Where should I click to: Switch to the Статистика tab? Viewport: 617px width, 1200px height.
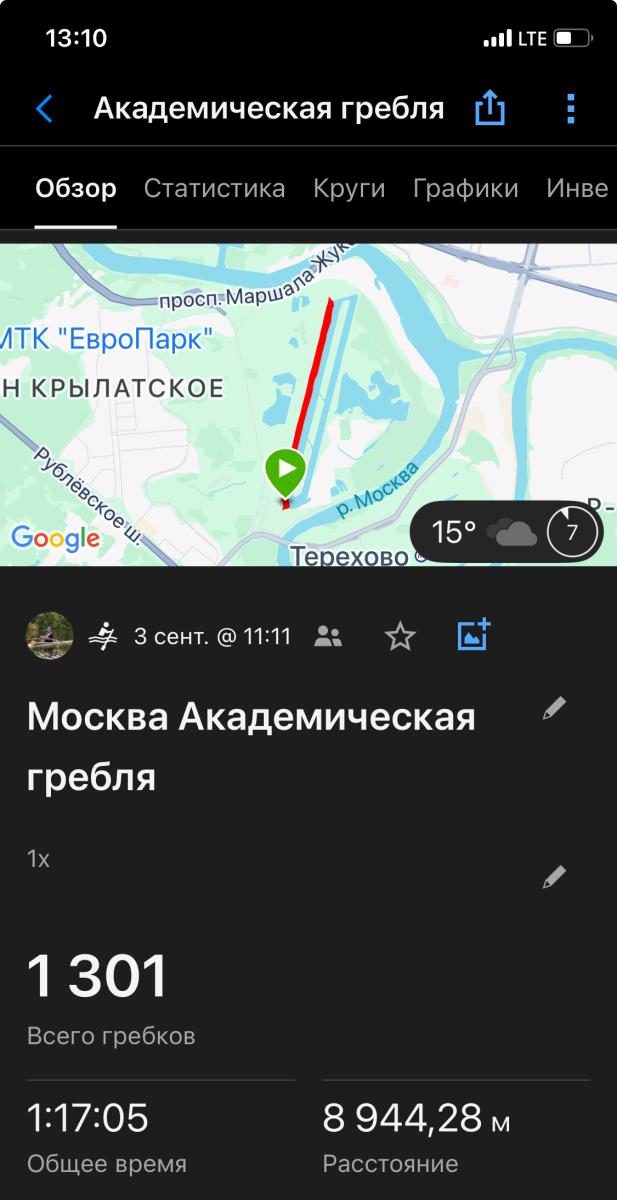[214, 188]
